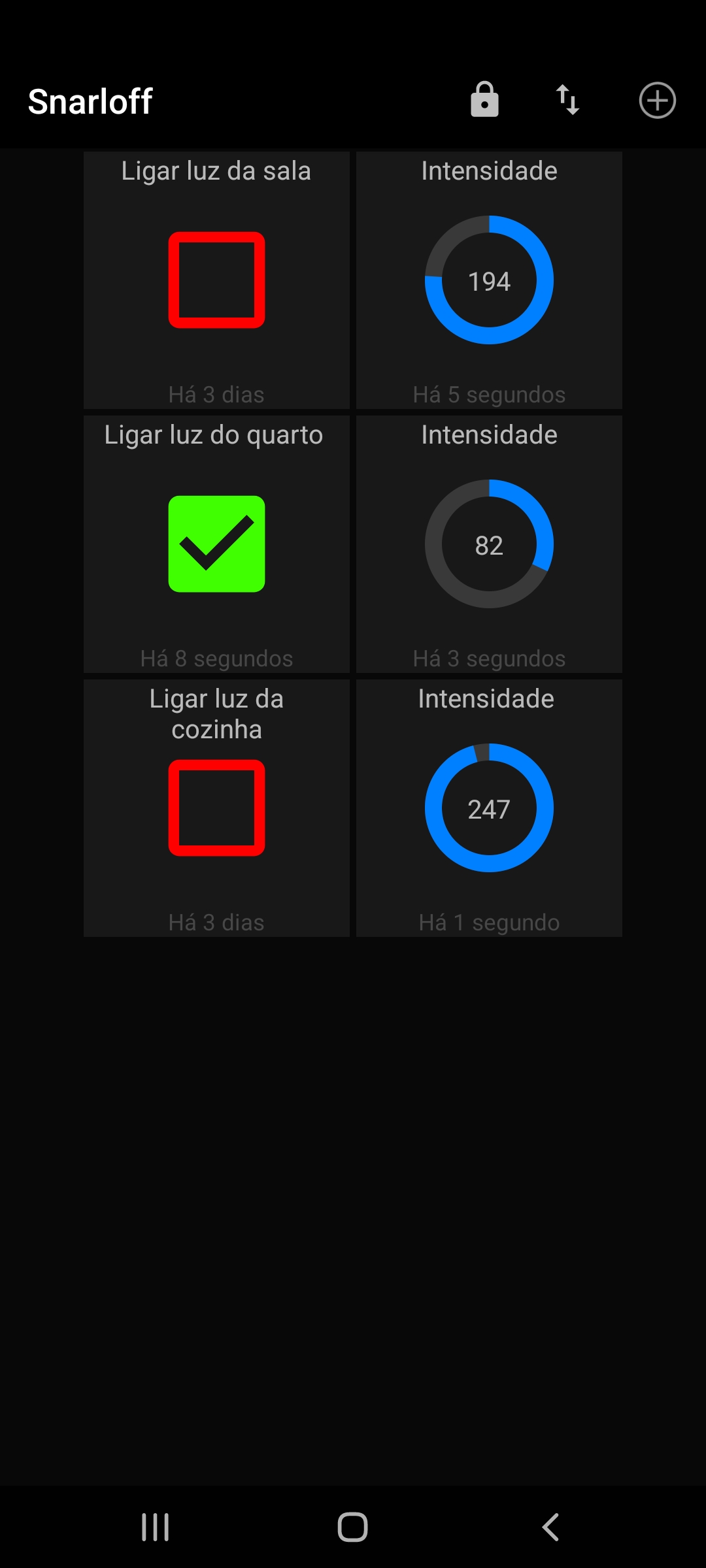The height and width of the screenshot is (1568, 706).
Task: Open the Intensidade dial showing 82
Action: (x=489, y=544)
